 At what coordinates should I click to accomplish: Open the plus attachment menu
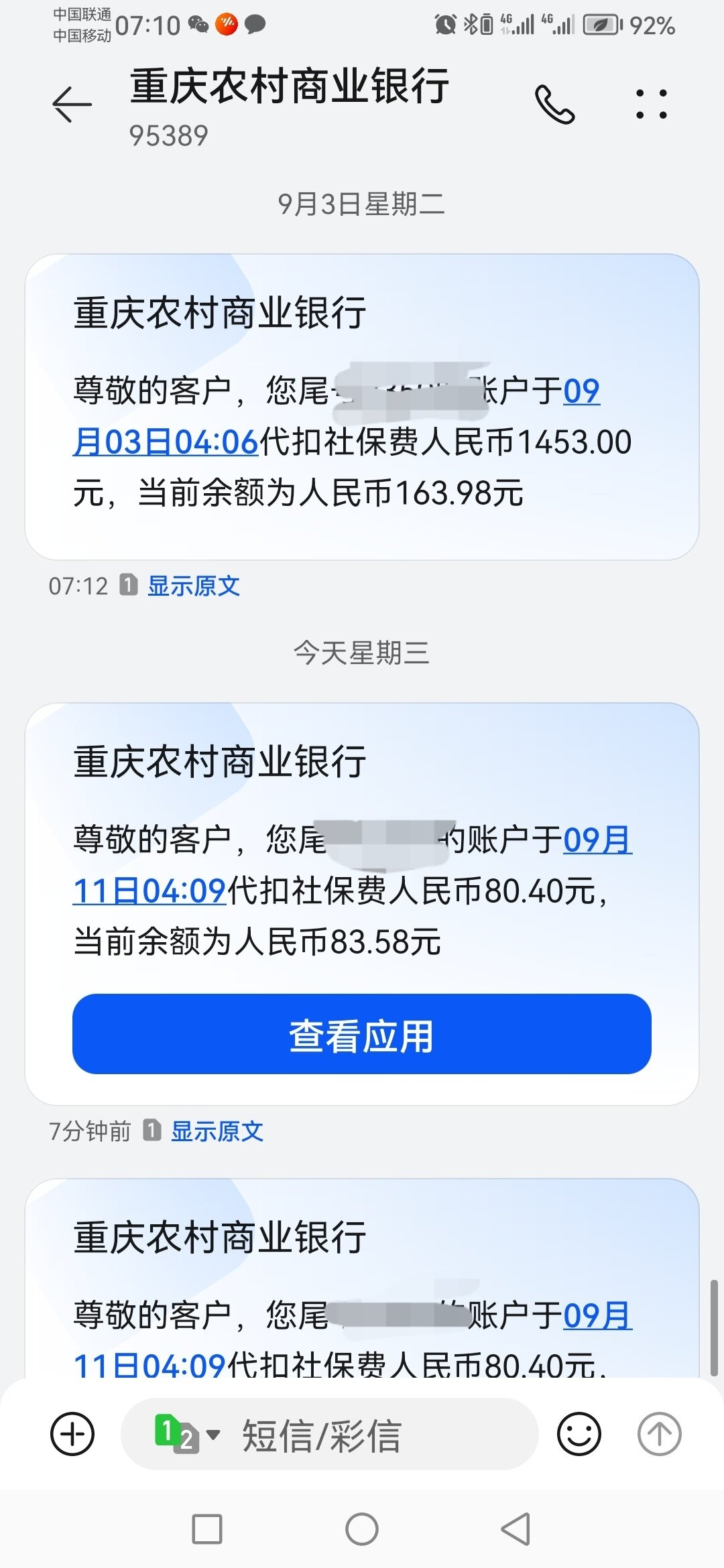click(x=72, y=1434)
